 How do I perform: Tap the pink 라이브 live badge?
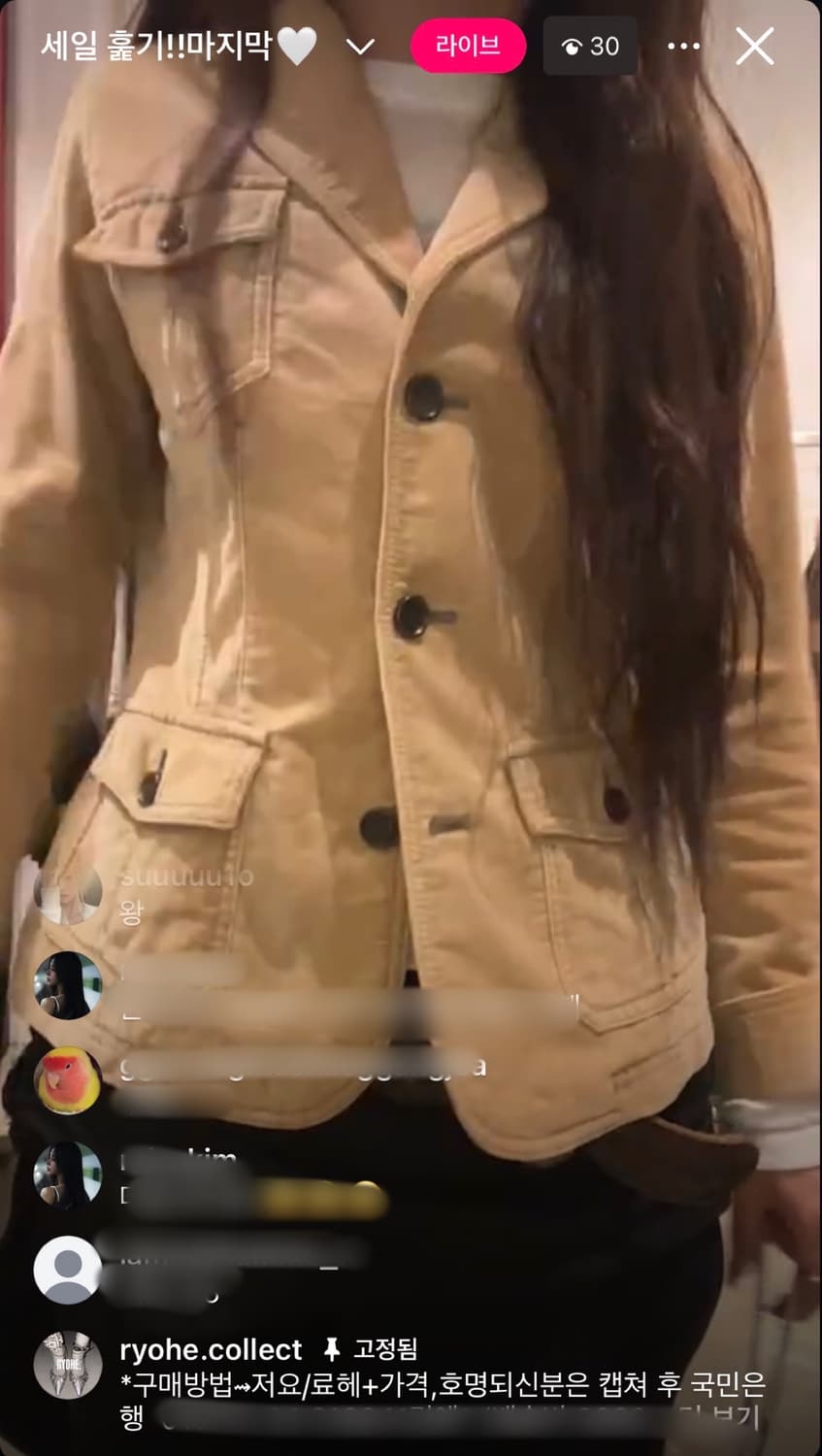coord(469,45)
